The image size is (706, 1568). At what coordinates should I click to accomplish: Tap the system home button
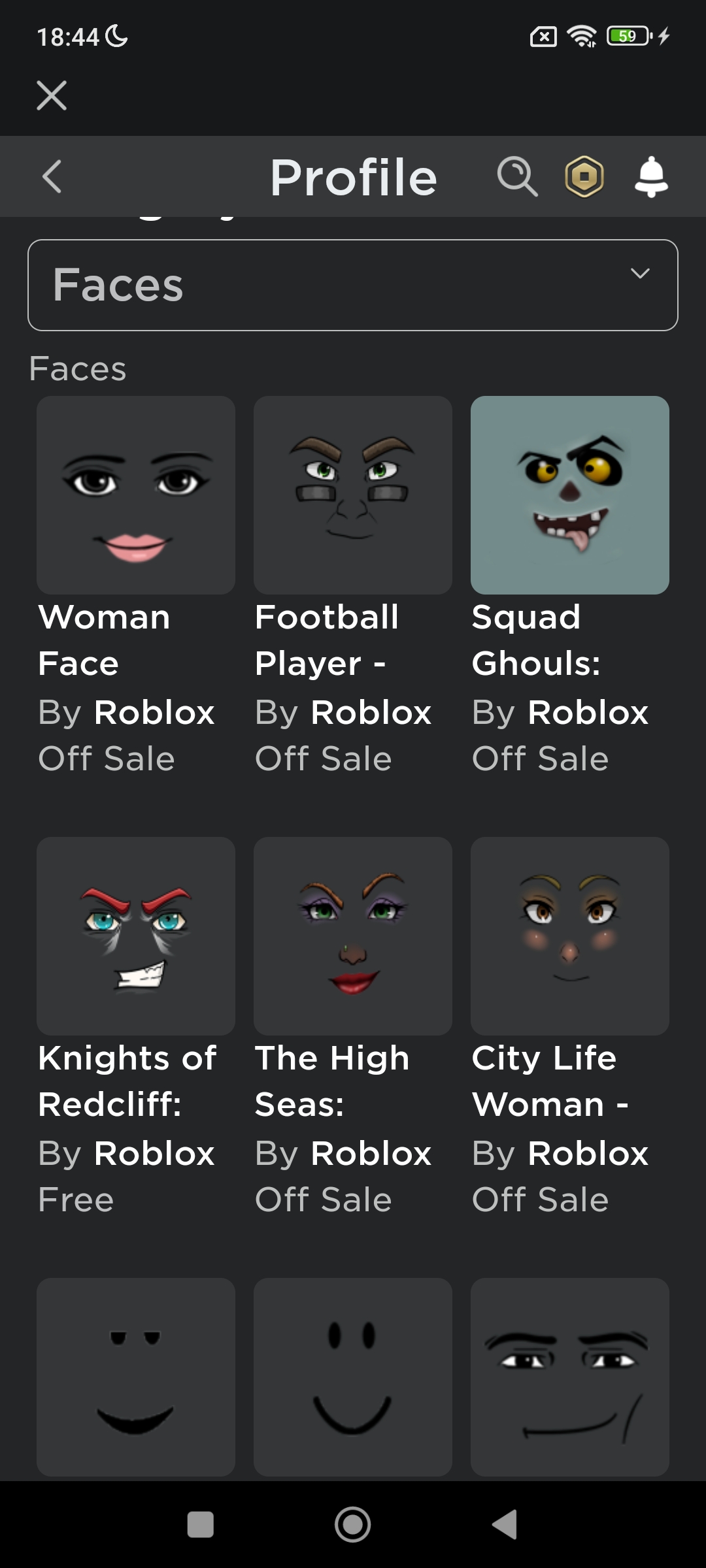click(353, 1525)
